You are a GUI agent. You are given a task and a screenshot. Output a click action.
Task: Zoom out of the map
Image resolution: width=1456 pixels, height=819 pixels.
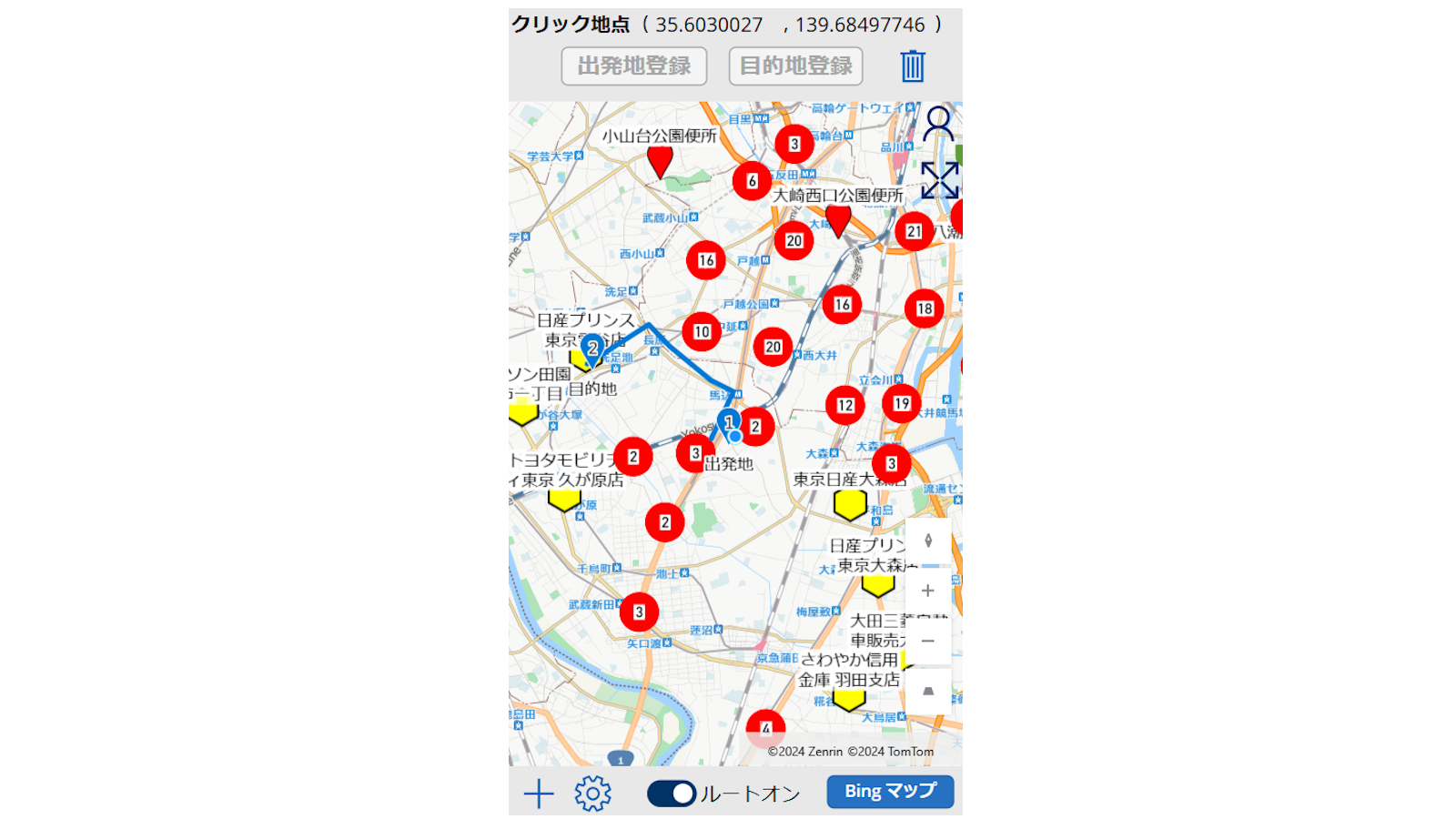point(927,642)
